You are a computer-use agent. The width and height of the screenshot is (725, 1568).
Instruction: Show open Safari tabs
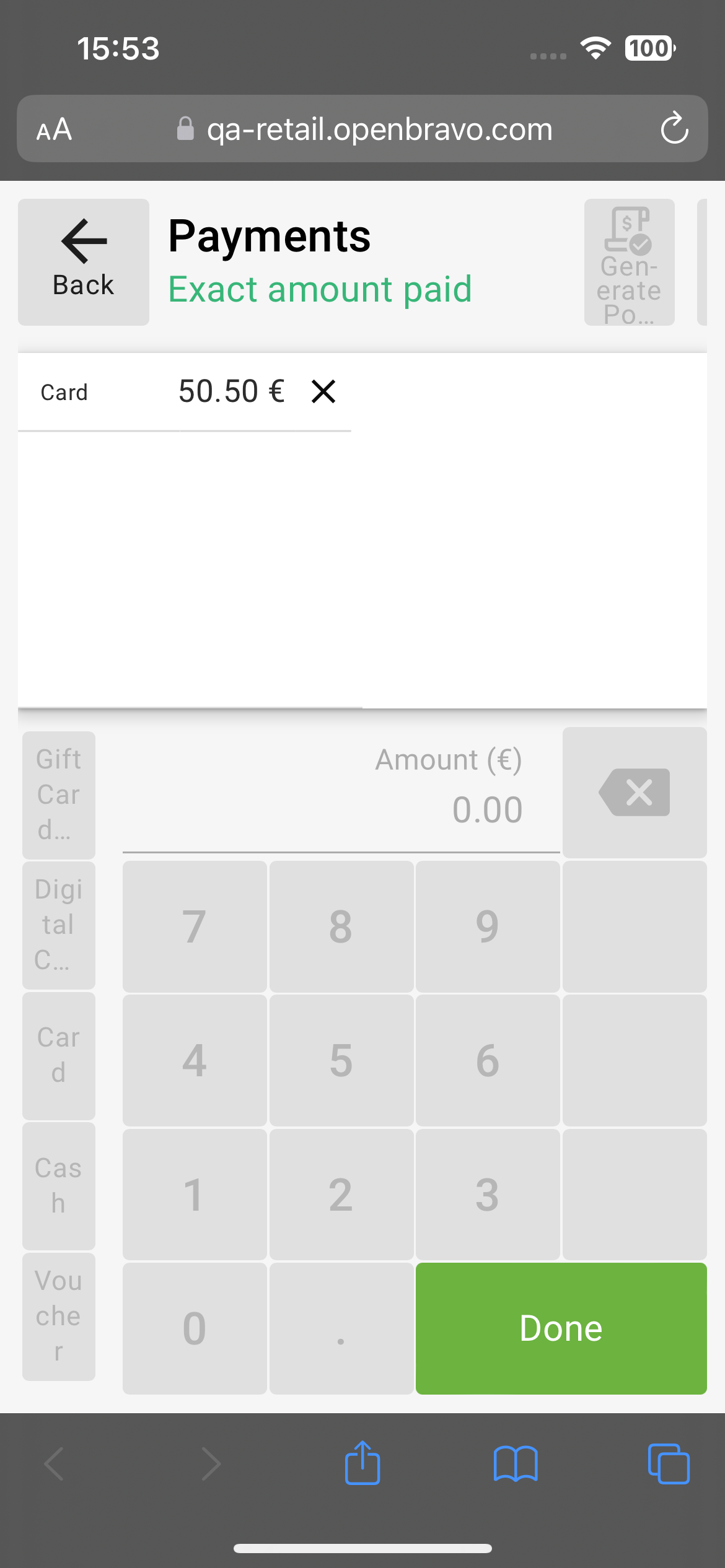(x=668, y=1464)
